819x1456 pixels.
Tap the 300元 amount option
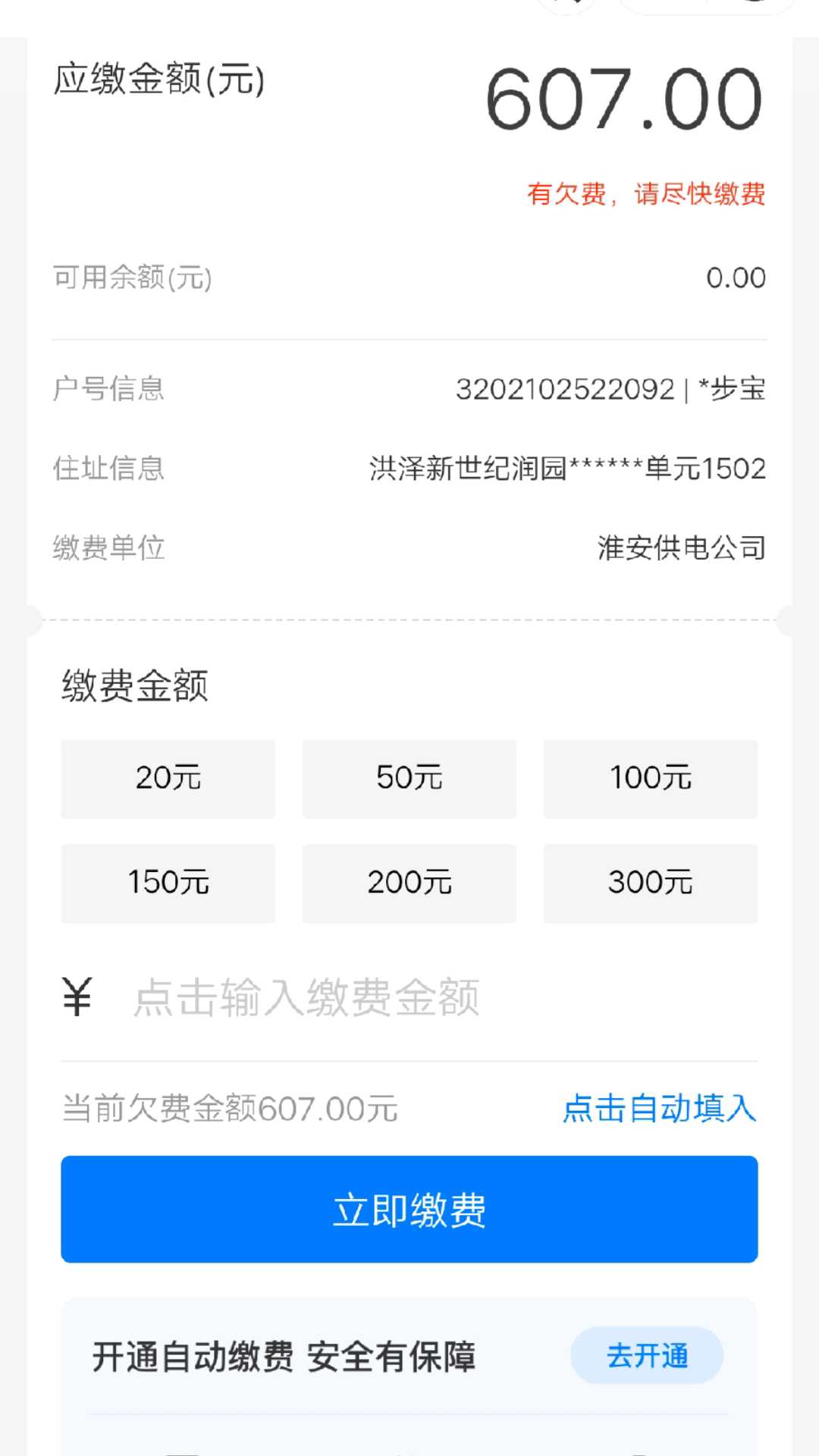(x=651, y=883)
